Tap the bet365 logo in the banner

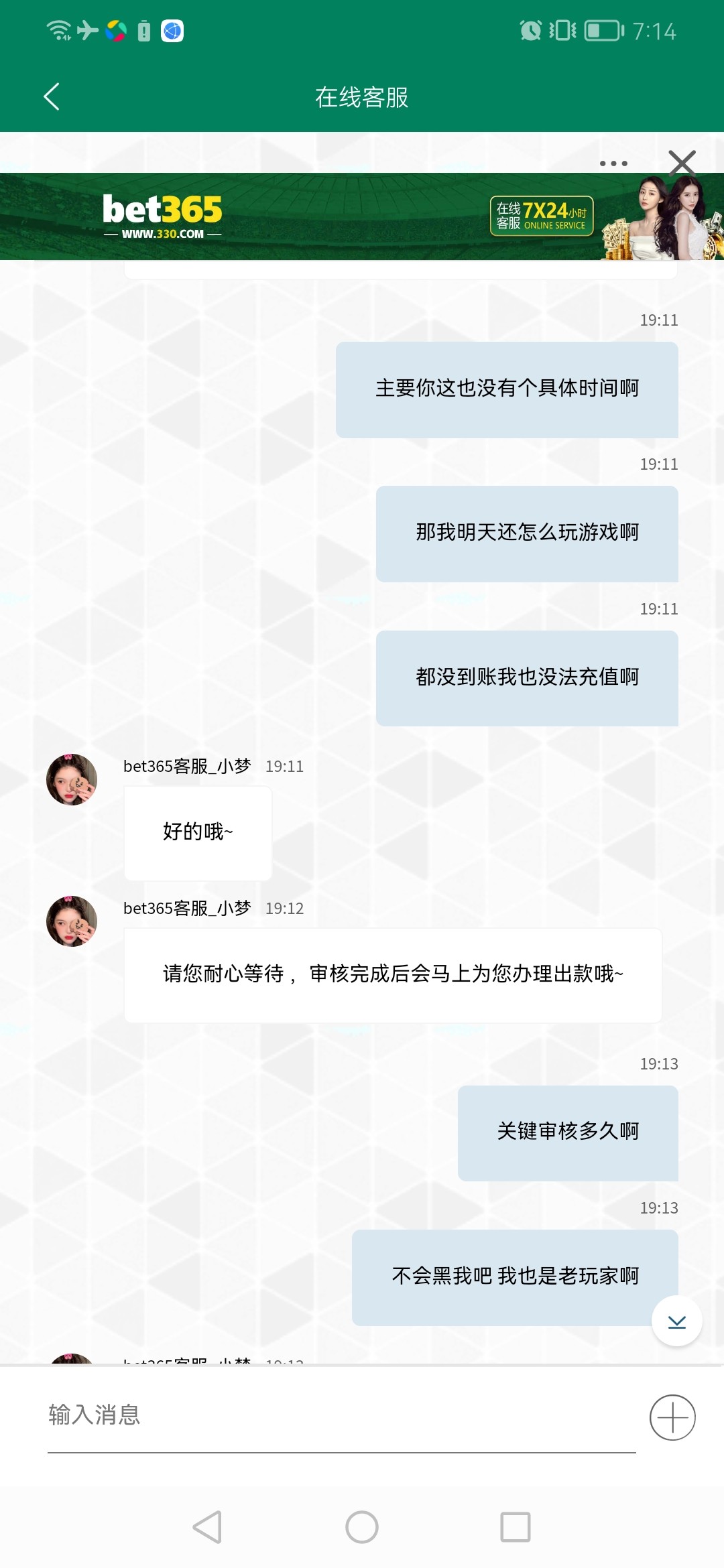click(161, 208)
